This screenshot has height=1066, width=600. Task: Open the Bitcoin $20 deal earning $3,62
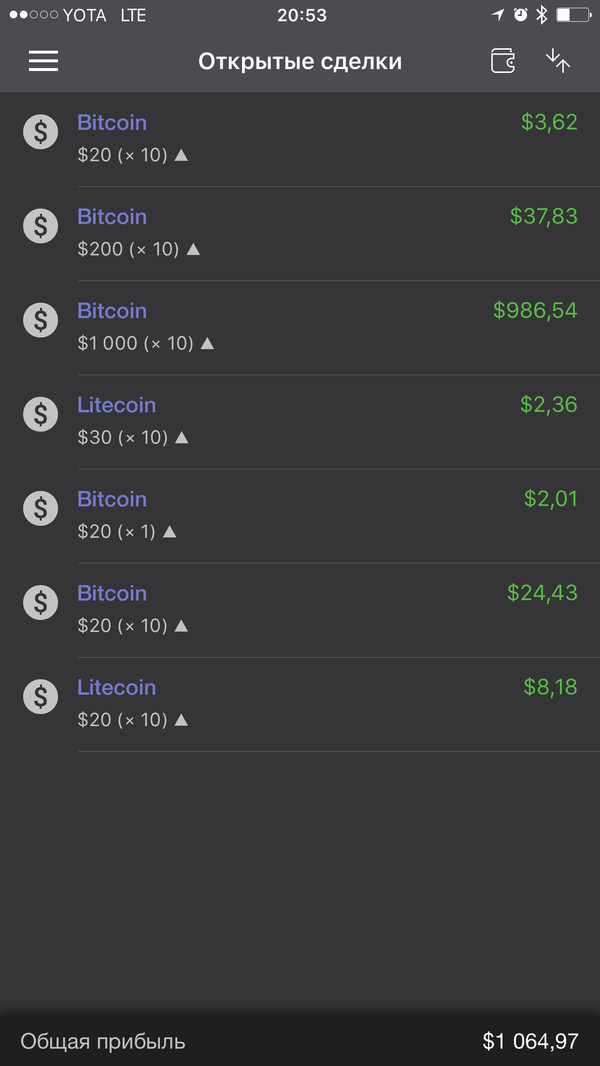[x=300, y=139]
